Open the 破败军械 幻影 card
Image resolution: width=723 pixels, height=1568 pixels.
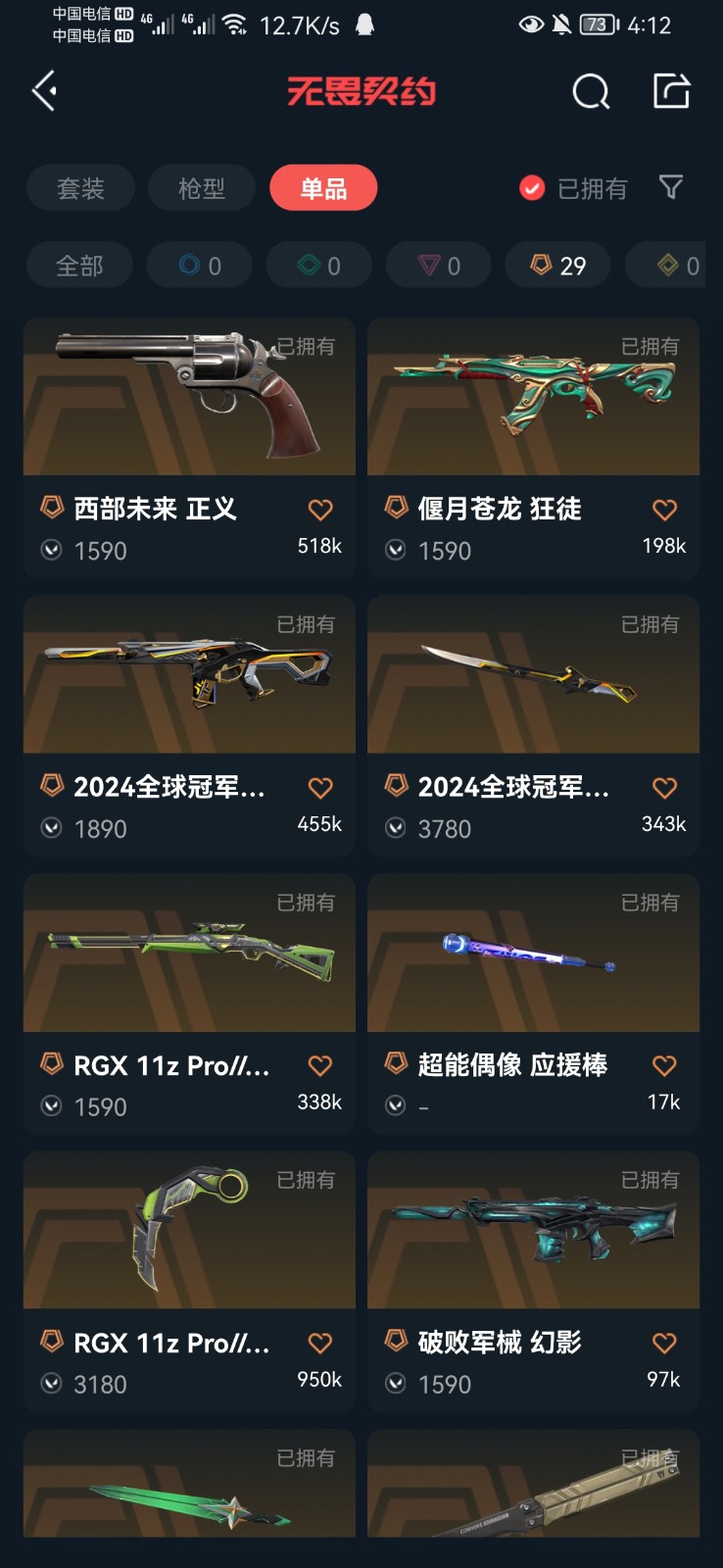pyautogui.click(x=533, y=1282)
